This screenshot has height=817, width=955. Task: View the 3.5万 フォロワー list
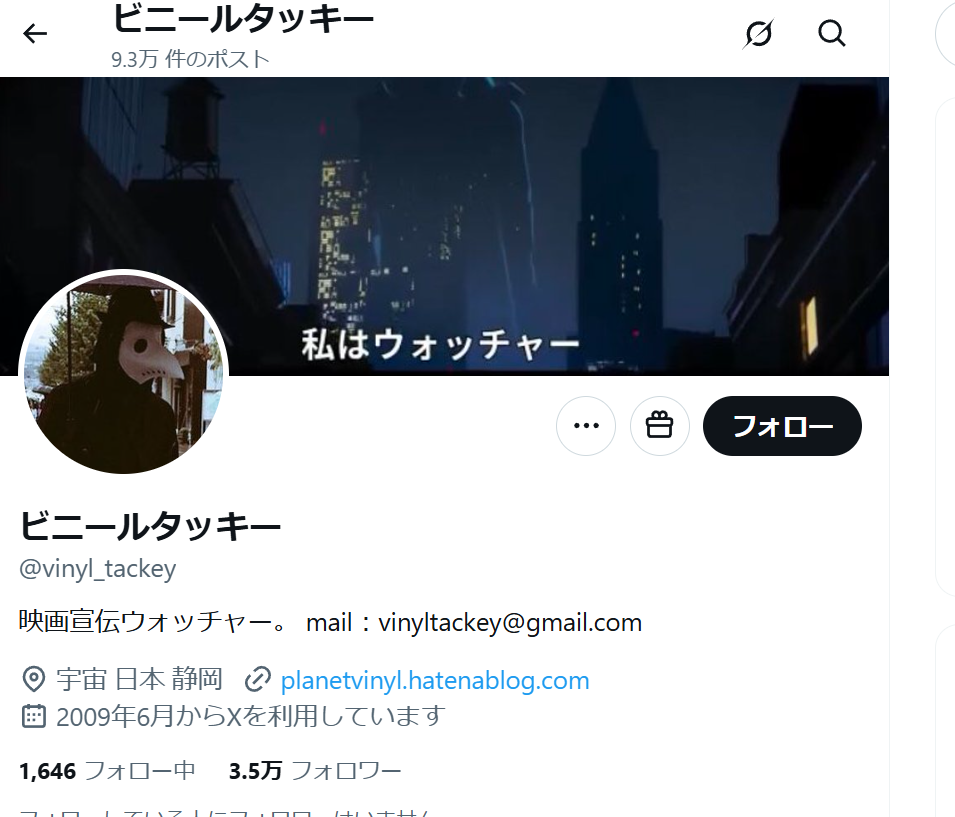(315, 771)
